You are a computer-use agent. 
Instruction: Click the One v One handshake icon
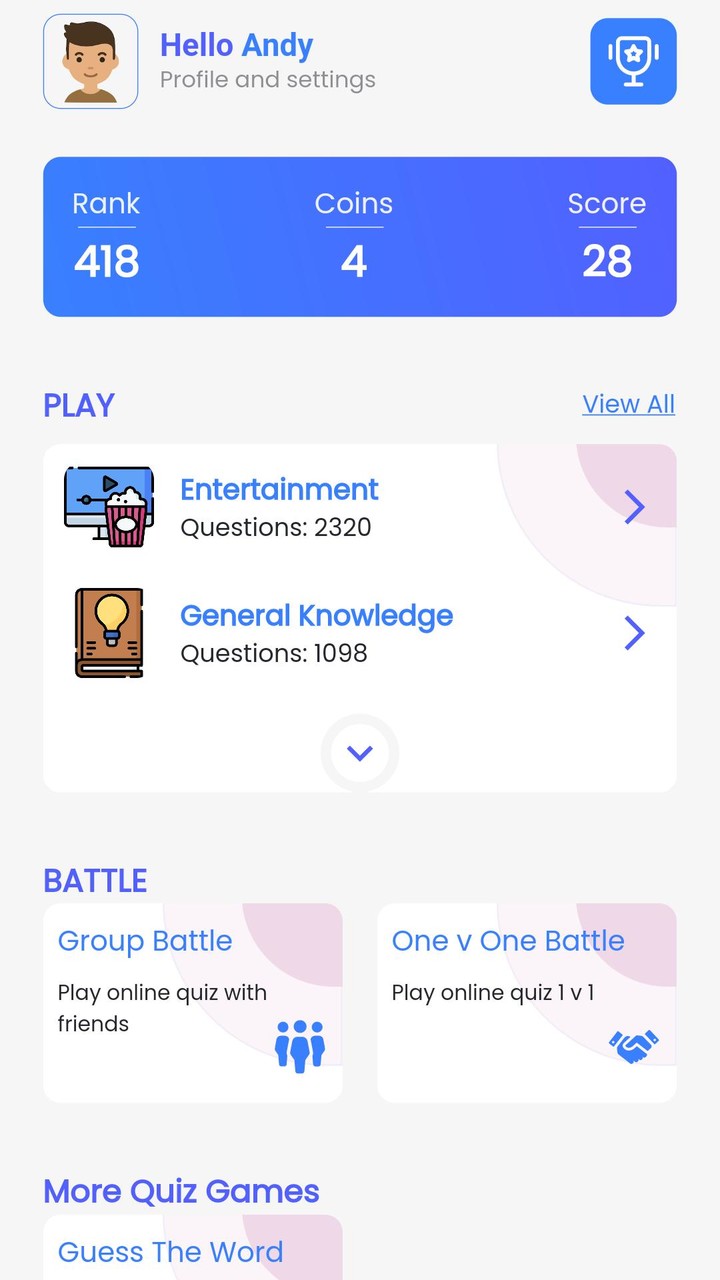[634, 1046]
